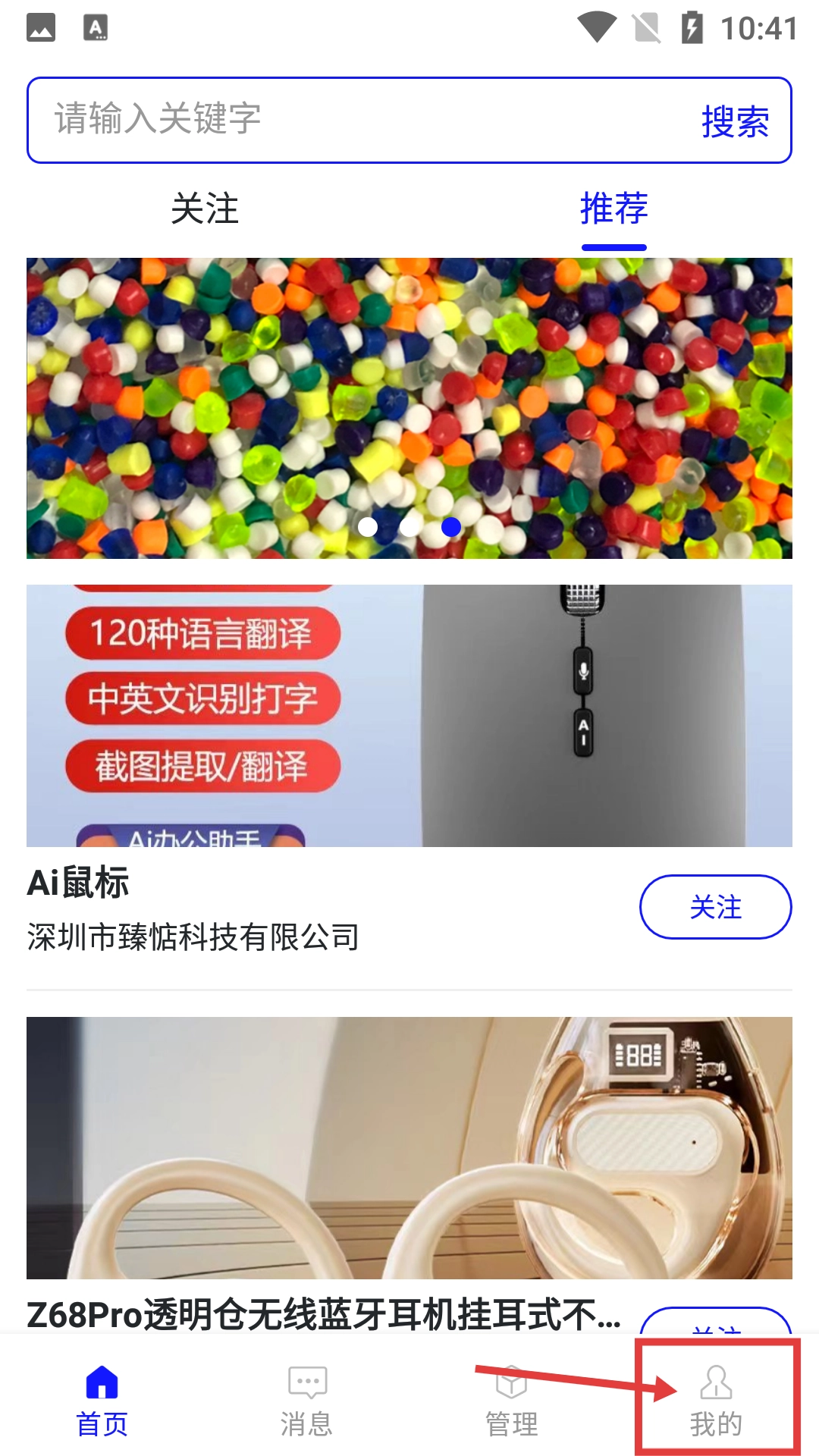This screenshot has height=1456, width=819.
Task: Switch to the 管理 management tab
Action: [x=512, y=1400]
